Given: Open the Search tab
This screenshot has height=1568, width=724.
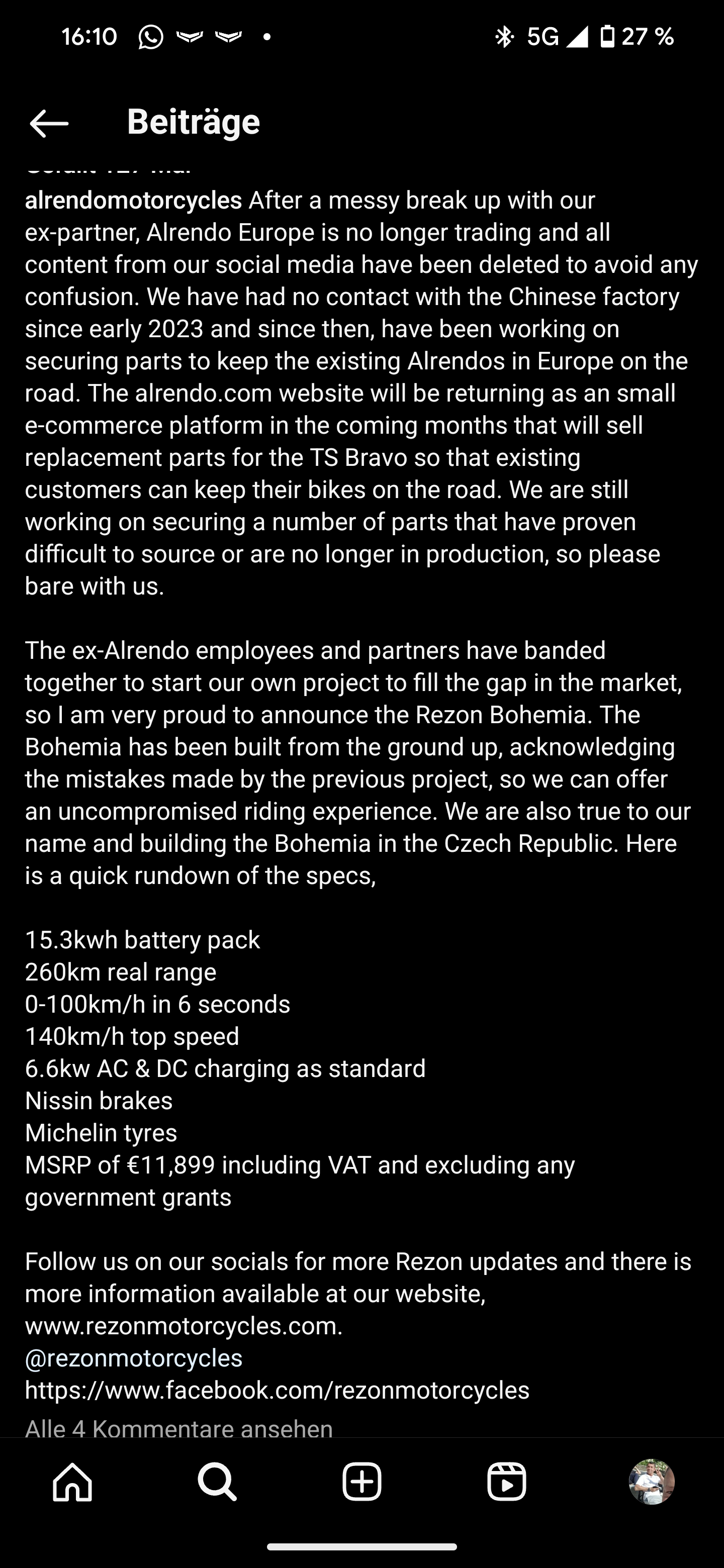Looking at the screenshot, I should coord(217,1482).
